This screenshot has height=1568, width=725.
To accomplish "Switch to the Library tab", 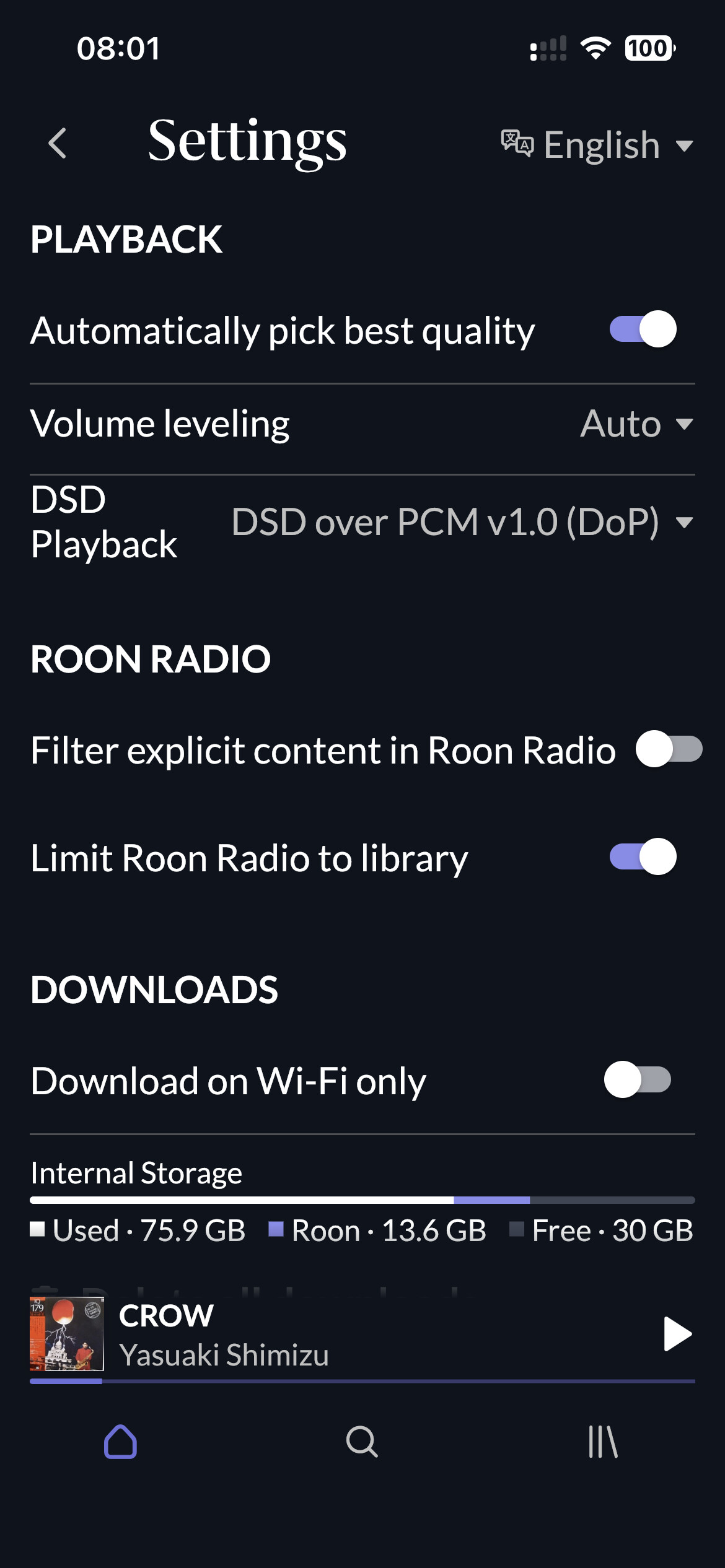I will coord(603,1442).
